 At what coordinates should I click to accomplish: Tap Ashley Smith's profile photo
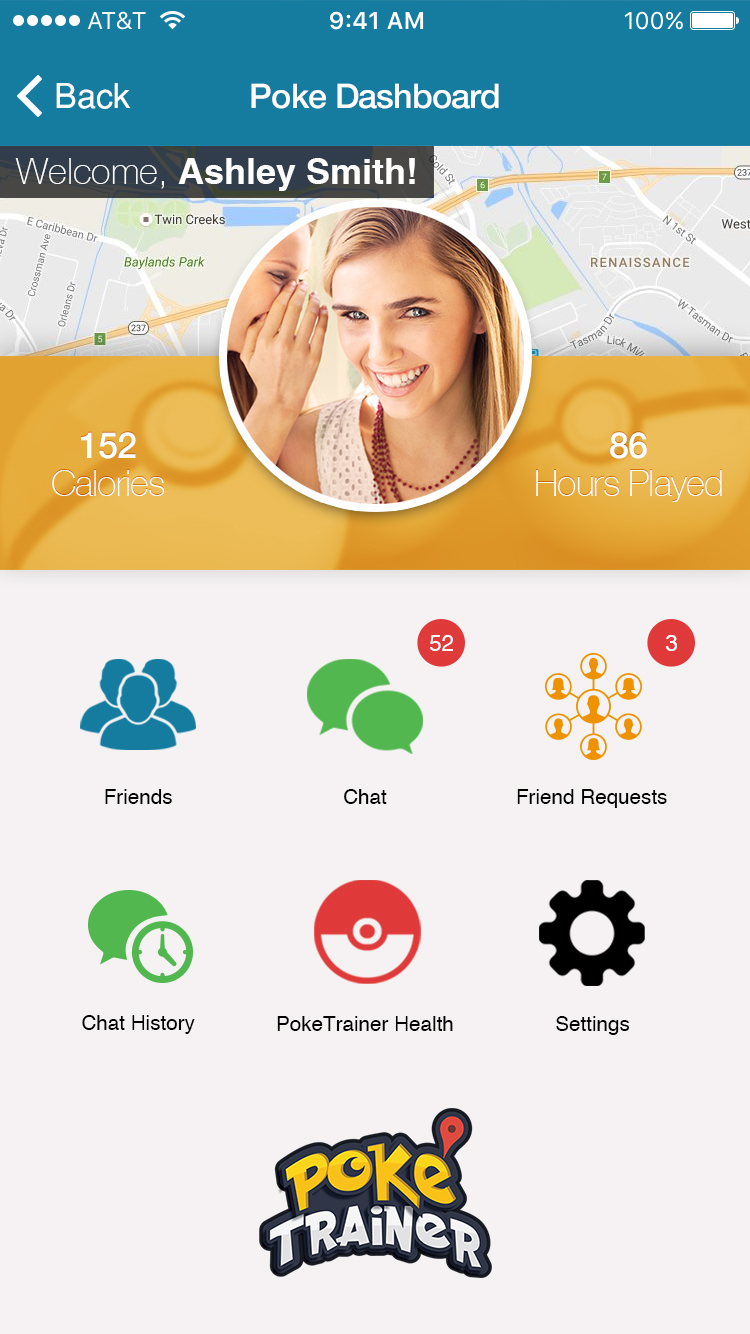pyautogui.click(x=375, y=357)
